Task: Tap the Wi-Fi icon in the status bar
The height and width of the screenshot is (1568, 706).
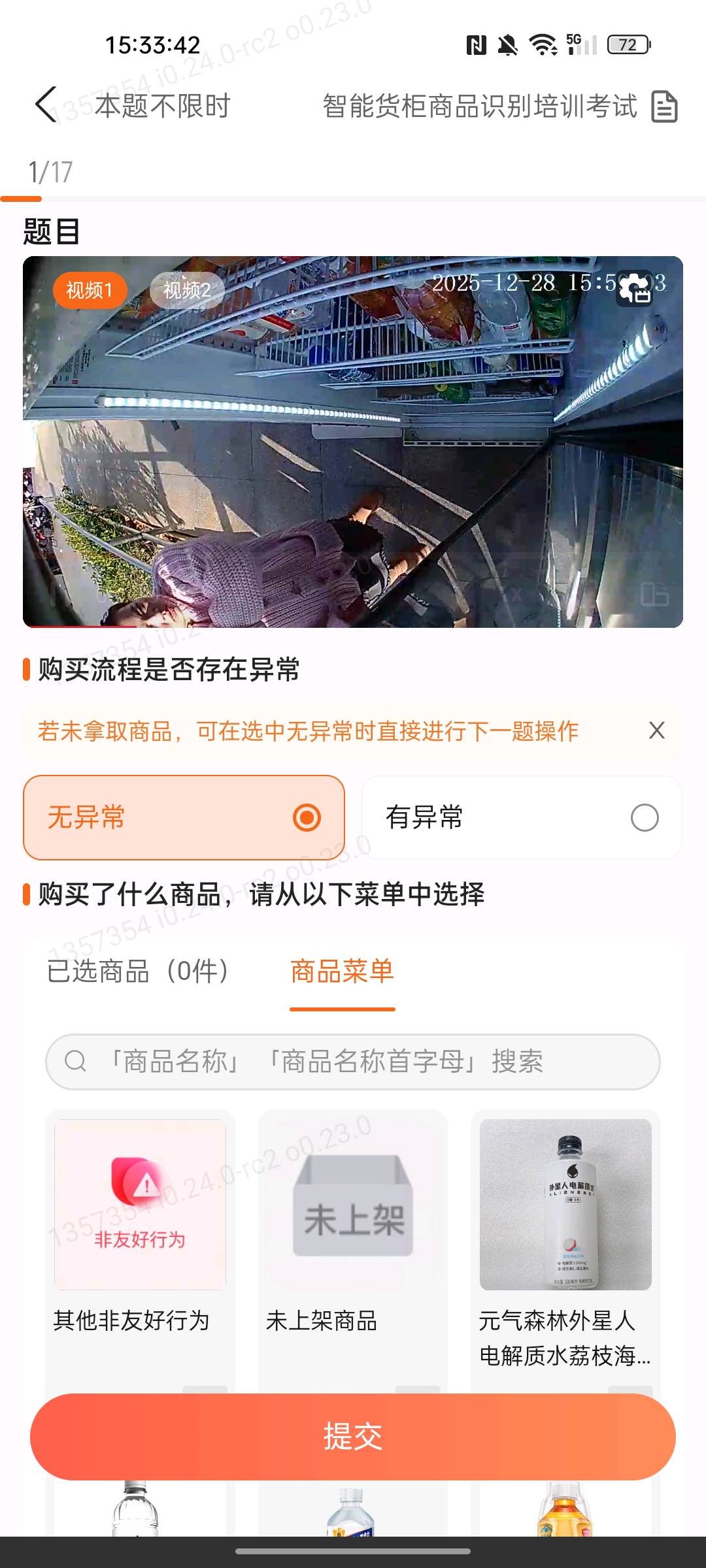Action: [x=545, y=43]
